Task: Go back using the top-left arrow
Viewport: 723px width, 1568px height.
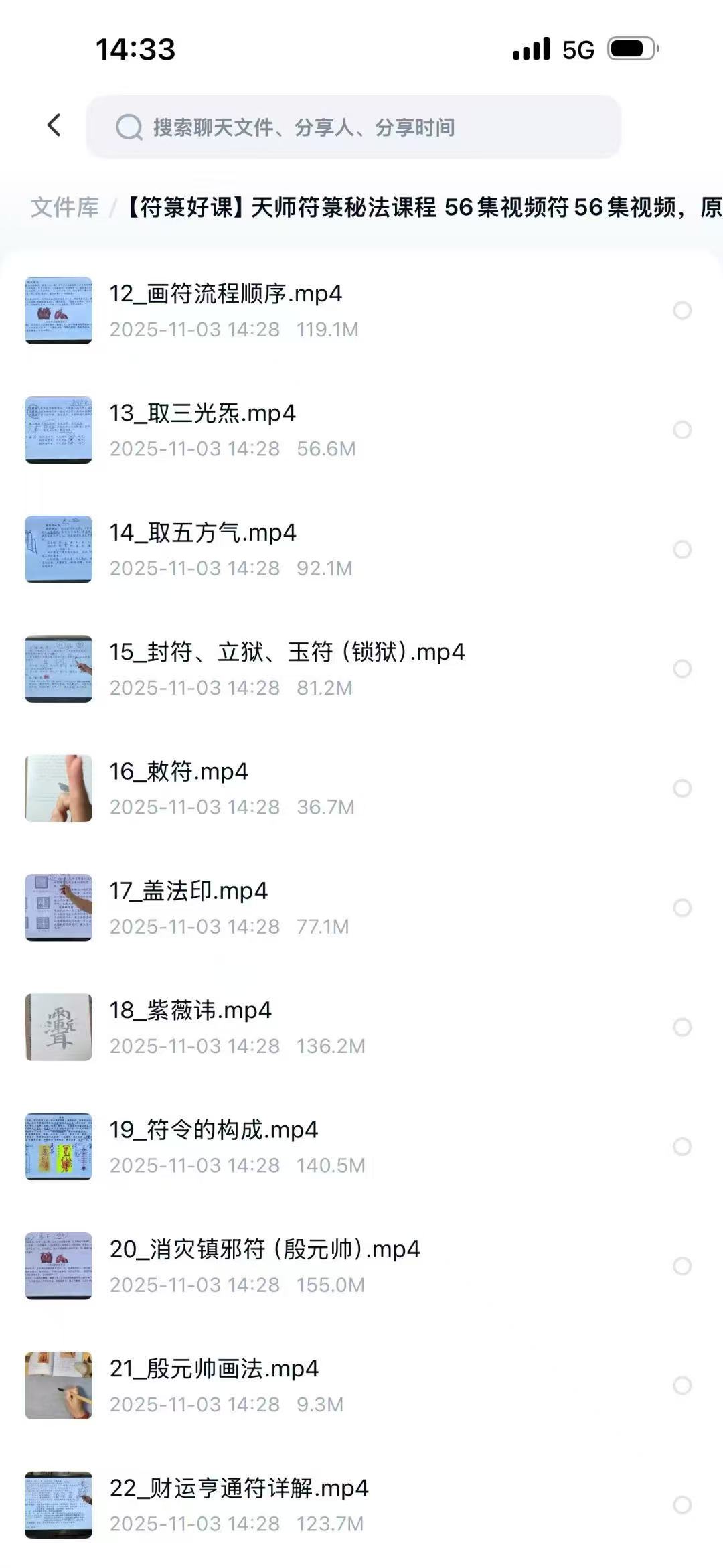Action: (x=54, y=125)
